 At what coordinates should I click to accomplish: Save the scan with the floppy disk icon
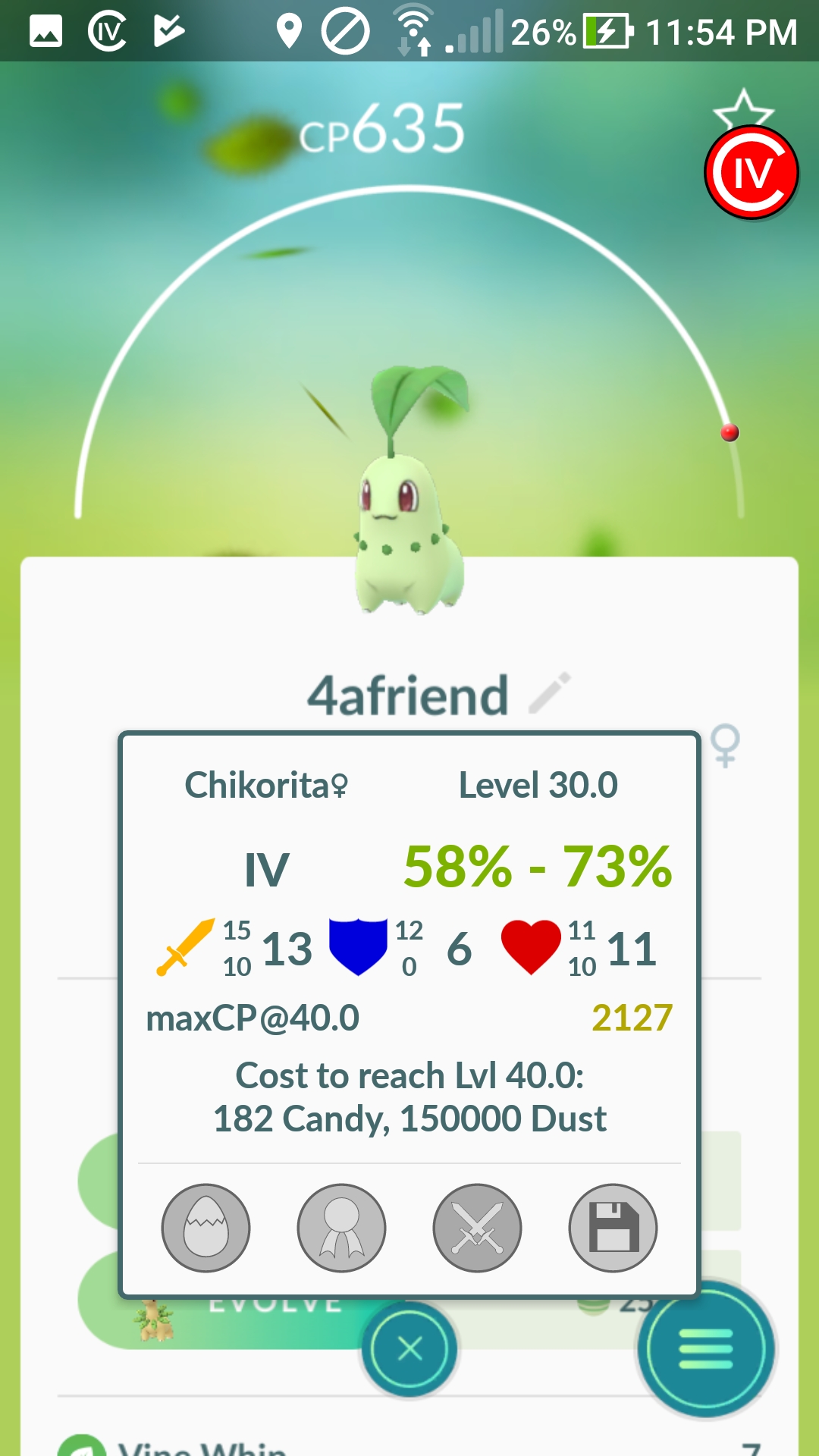point(613,1228)
